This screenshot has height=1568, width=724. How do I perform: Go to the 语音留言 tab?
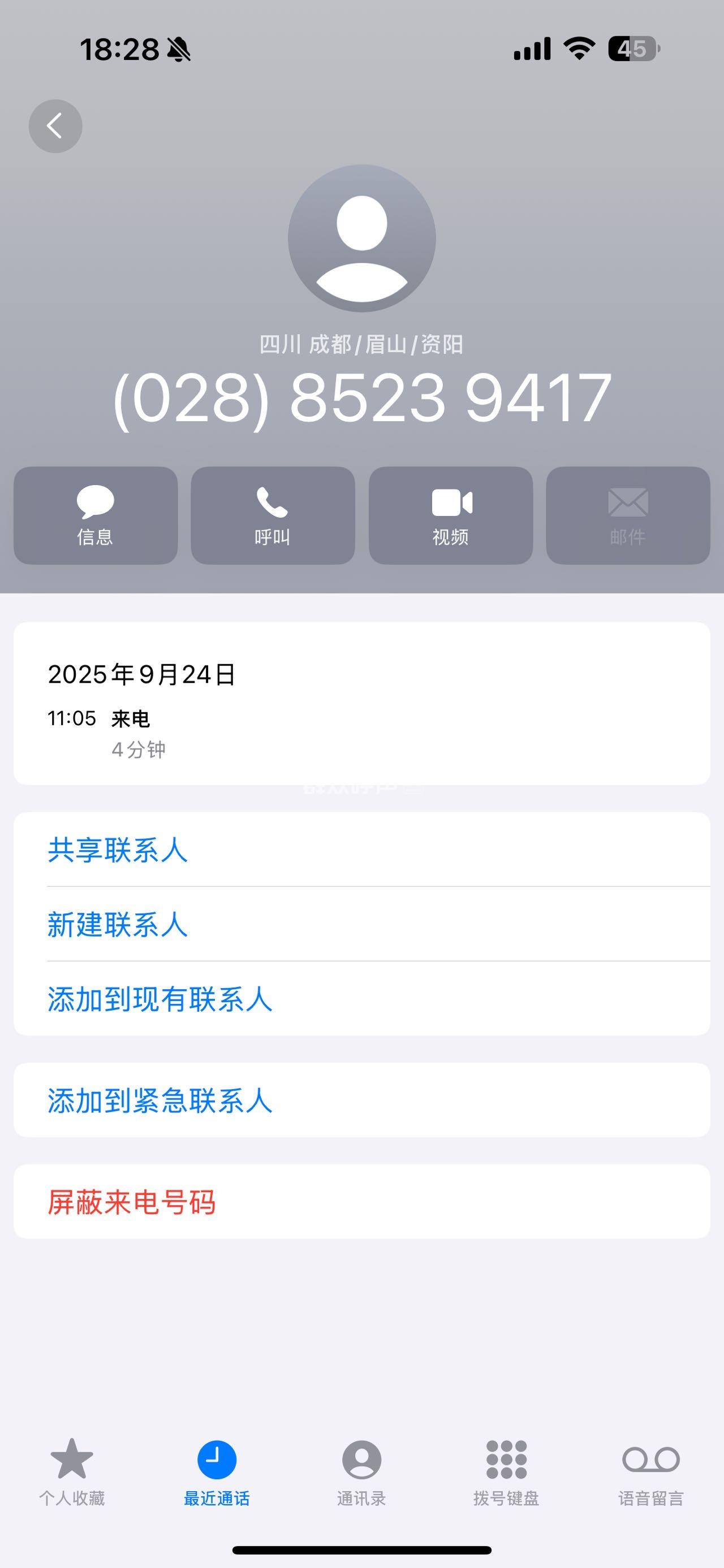(x=651, y=1471)
